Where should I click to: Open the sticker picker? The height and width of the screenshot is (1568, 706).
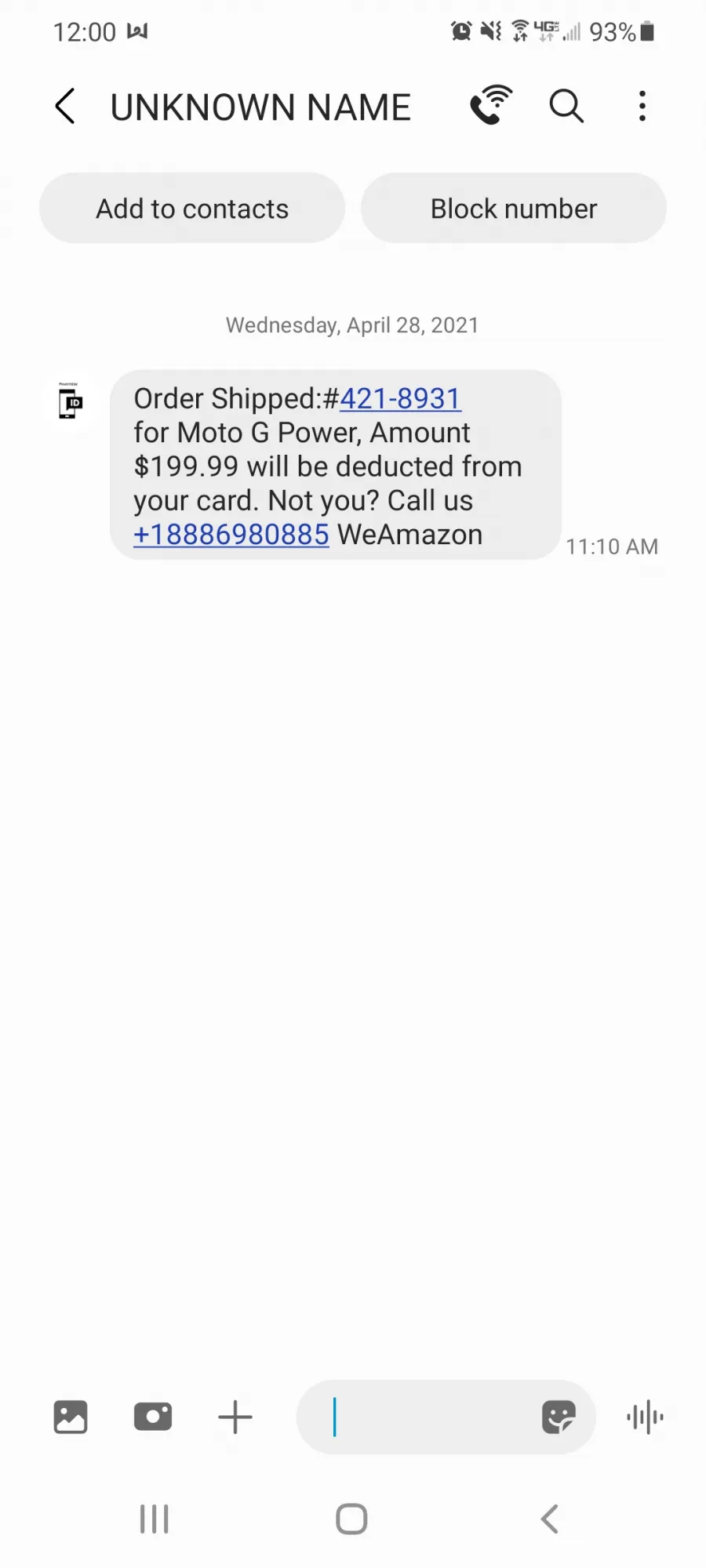coord(559,1417)
